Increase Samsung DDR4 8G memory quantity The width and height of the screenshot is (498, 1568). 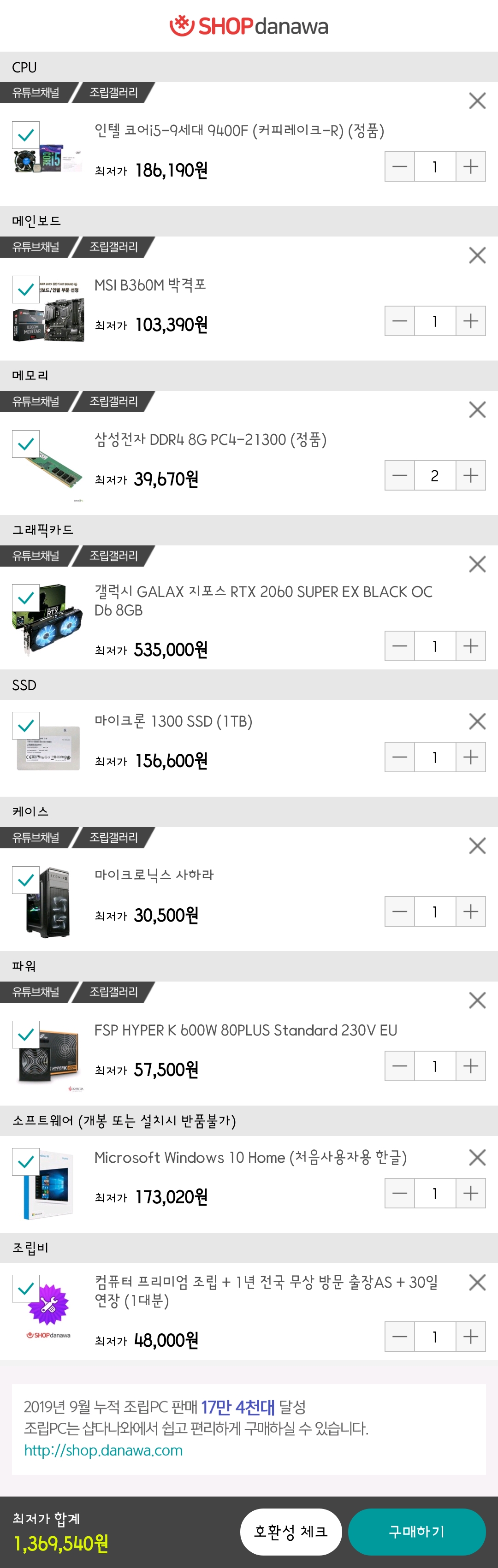click(470, 475)
